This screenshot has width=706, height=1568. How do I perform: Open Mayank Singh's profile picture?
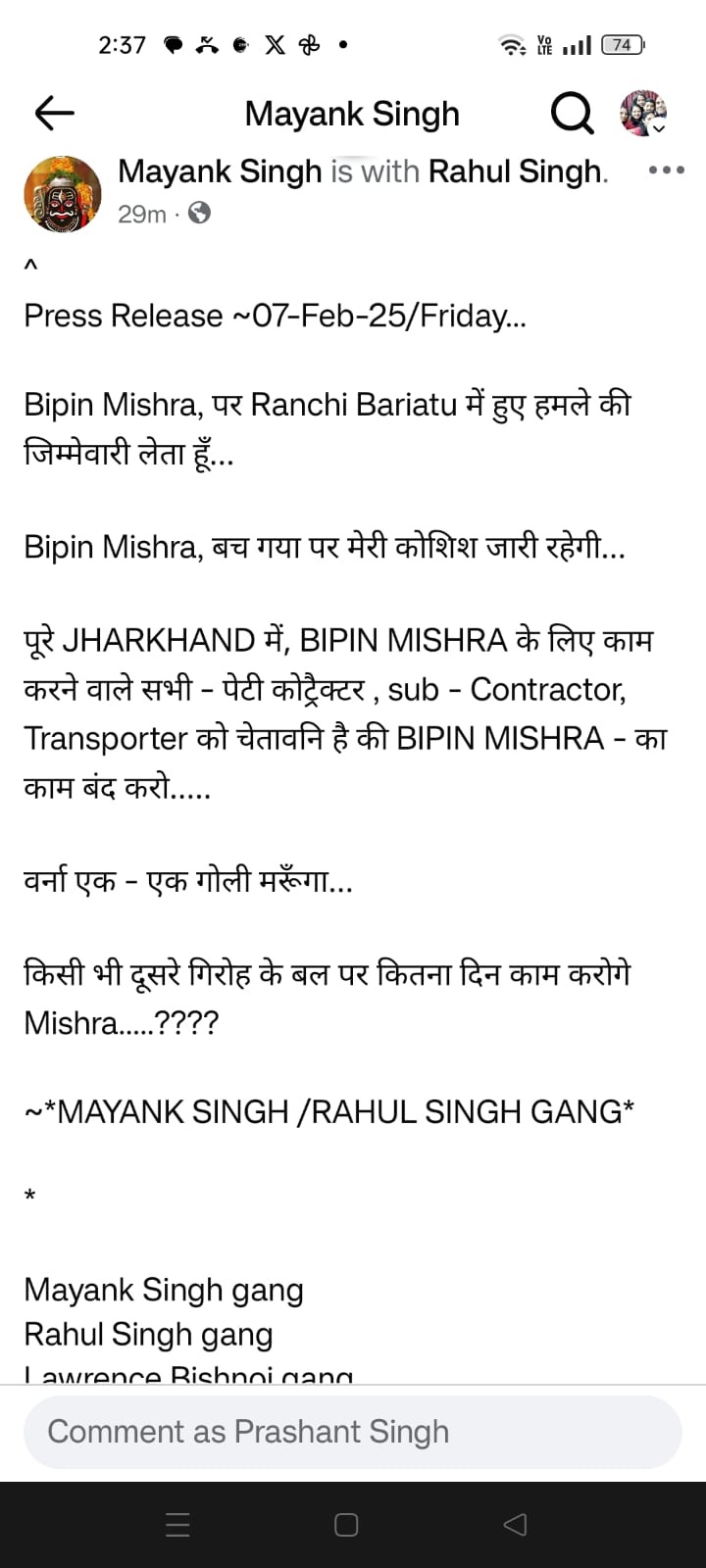click(x=63, y=193)
